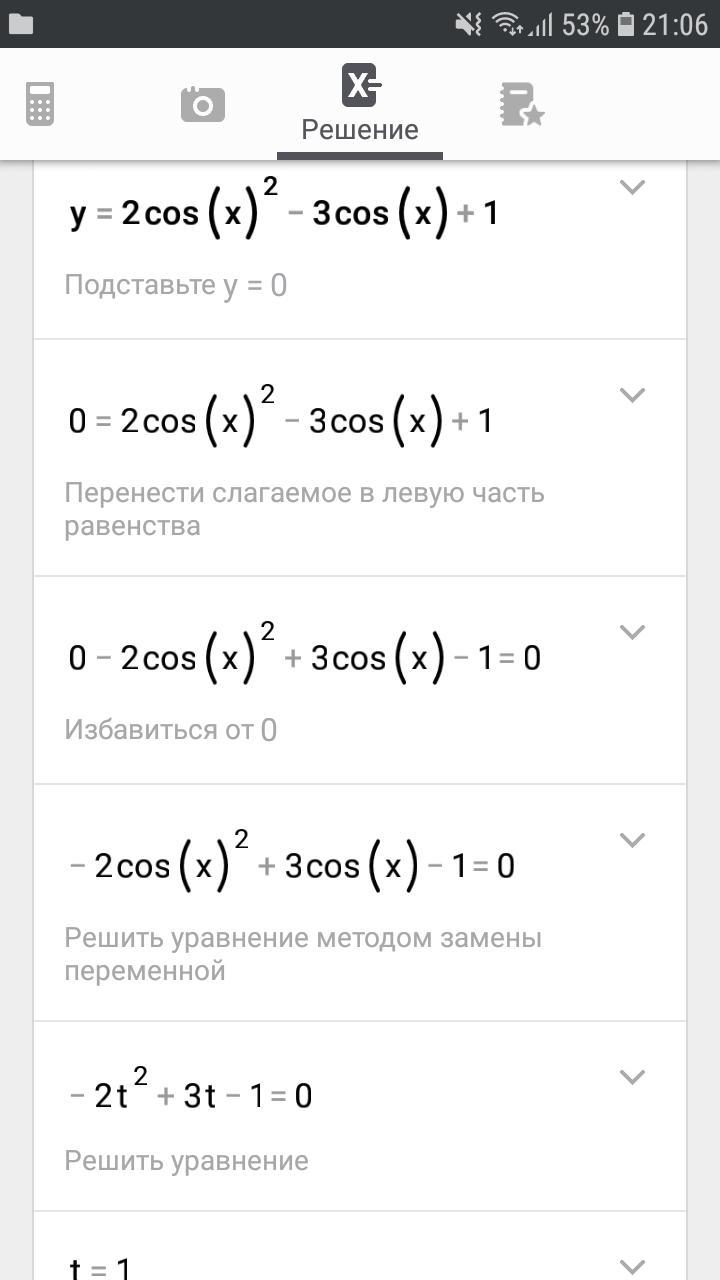This screenshot has height=1280, width=720.
Task: Expand the step 'Подставьте y = 0'
Action: click(632, 187)
